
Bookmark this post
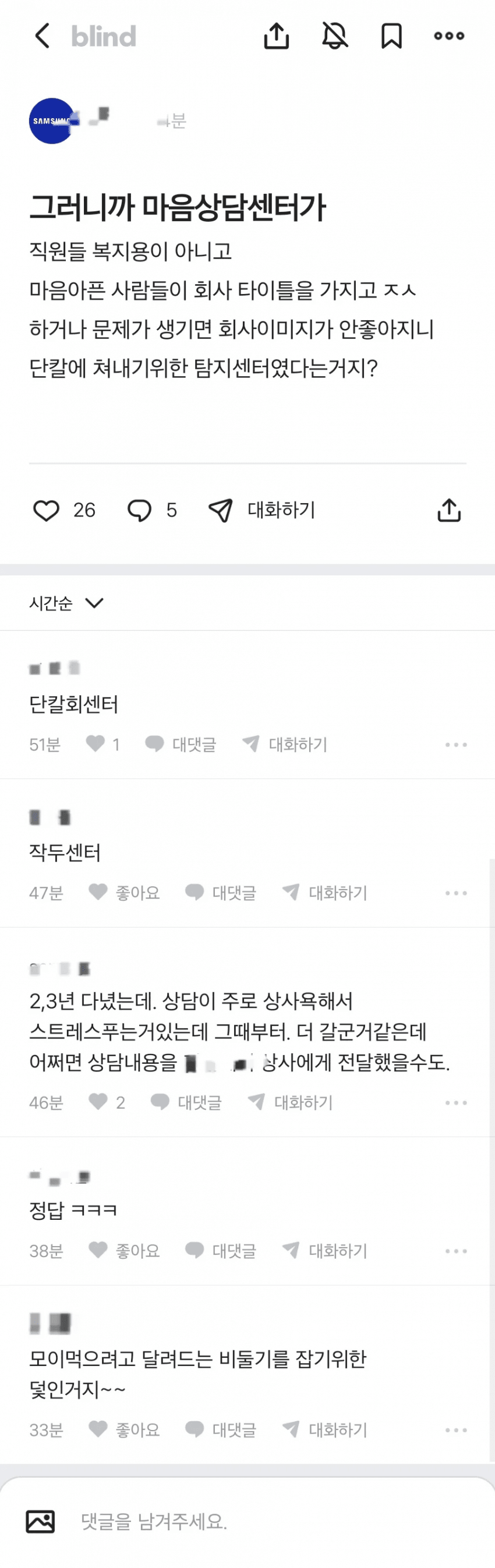[391, 36]
